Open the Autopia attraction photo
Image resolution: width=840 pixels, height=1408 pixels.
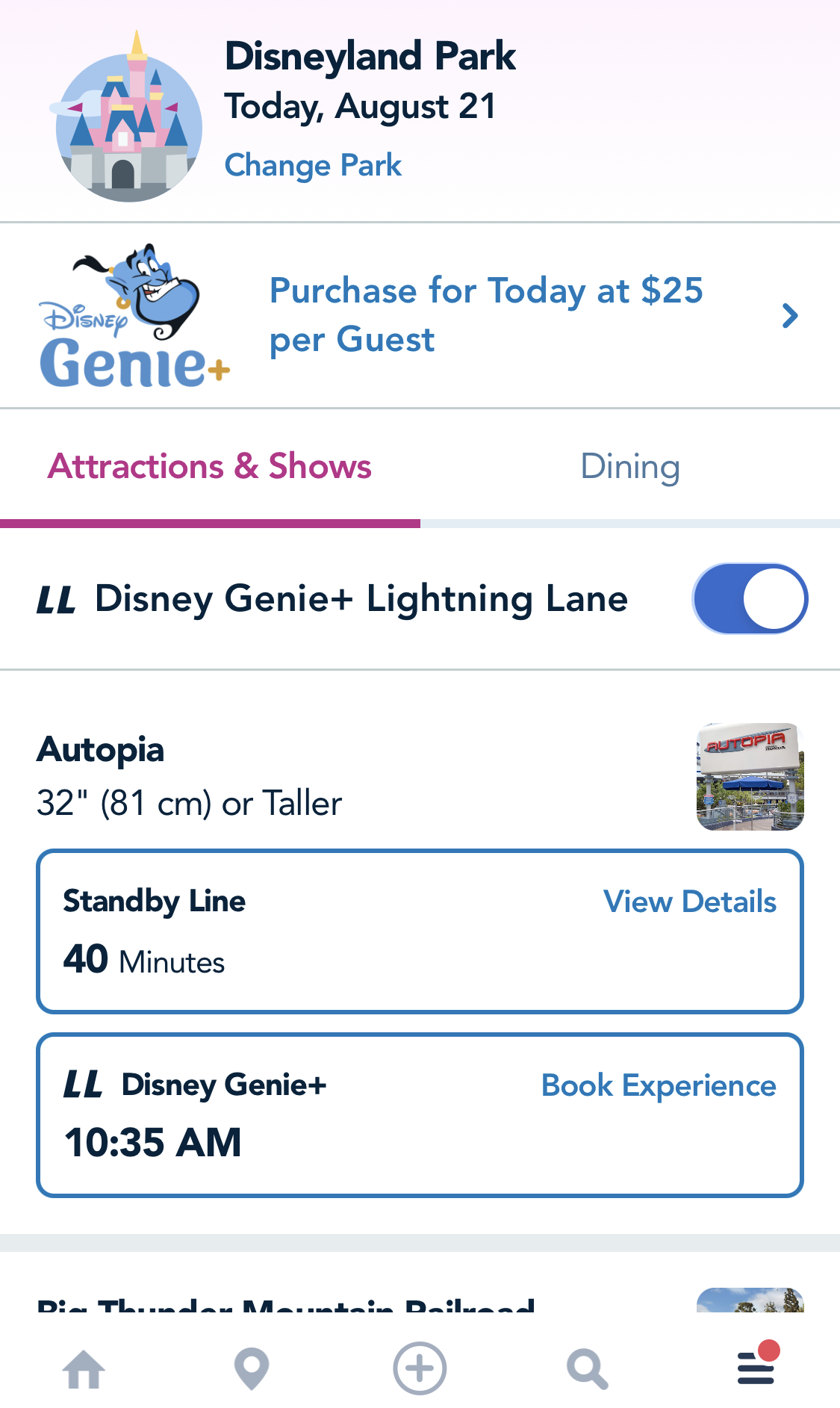[750, 776]
